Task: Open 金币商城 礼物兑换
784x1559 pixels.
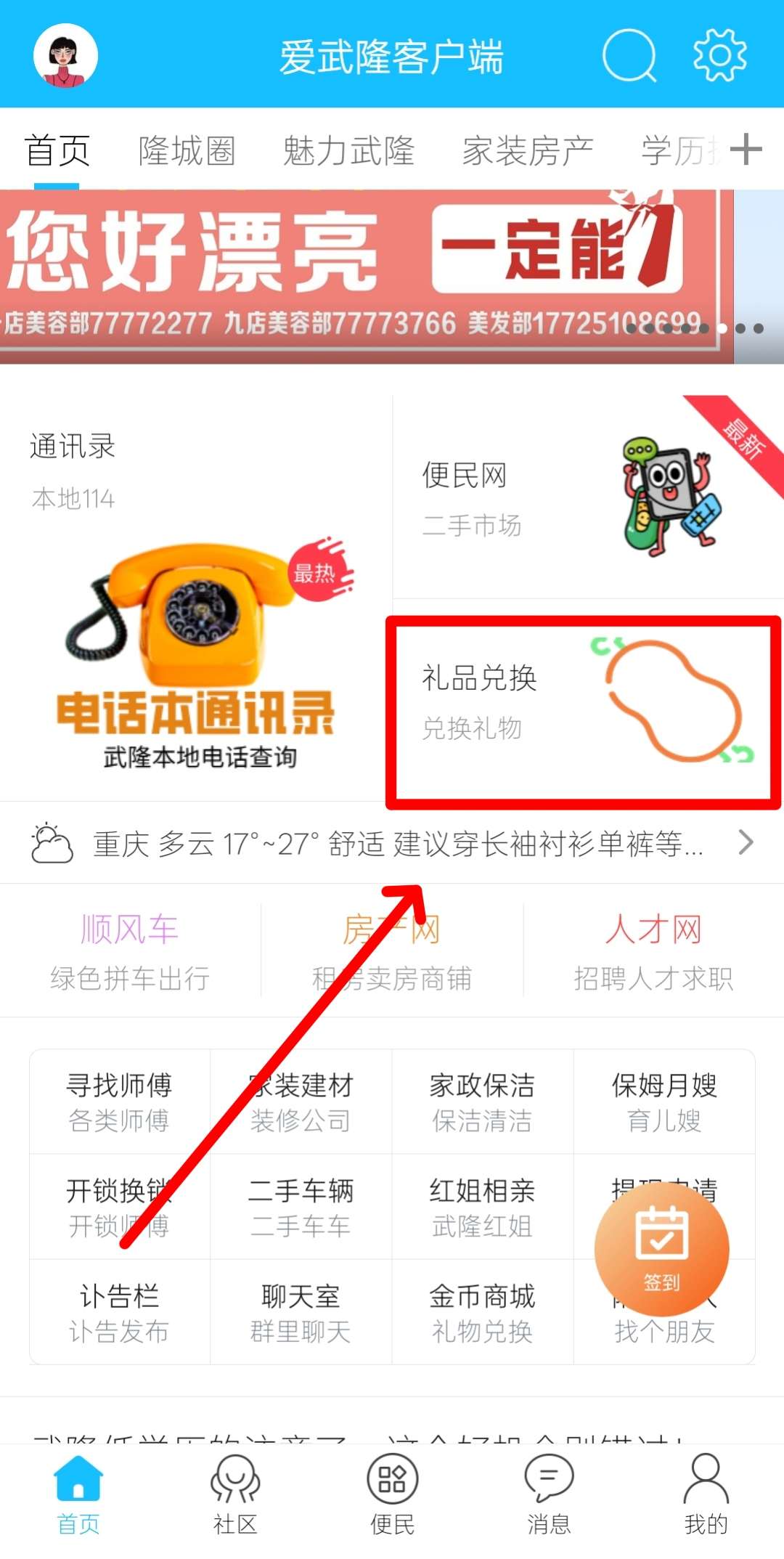Action: click(482, 1312)
